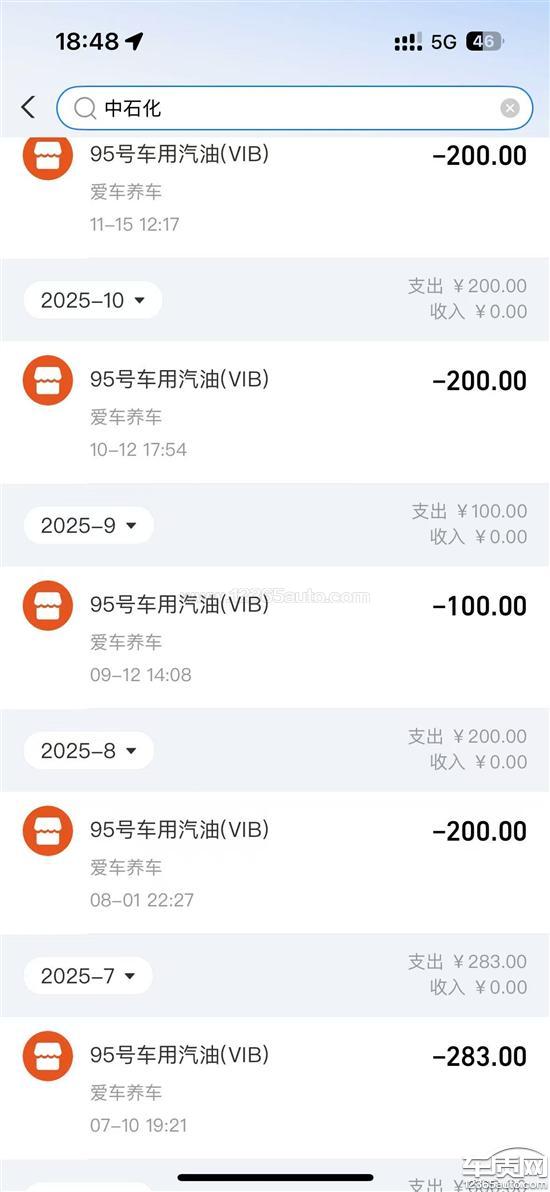The image size is (550, 1192).
Task: Open the 08-01 22:27 fuel transaction
Action: click(x=275, y=863)
